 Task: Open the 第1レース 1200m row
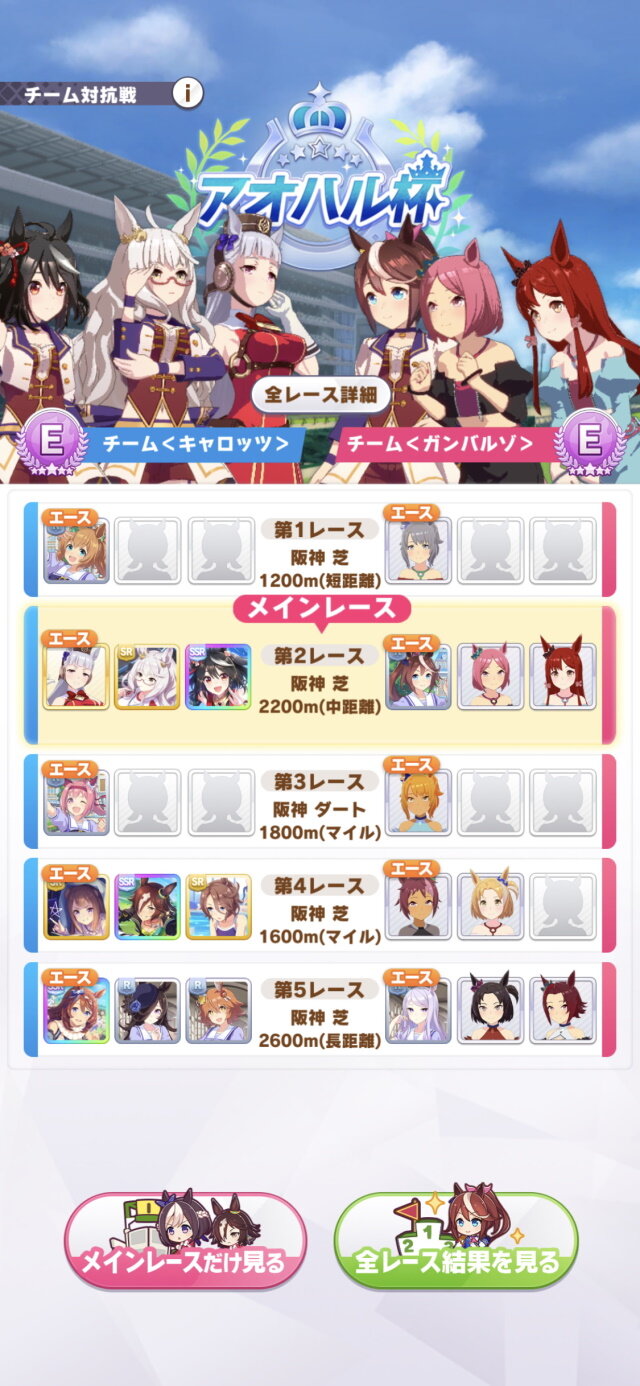[319, 551]
